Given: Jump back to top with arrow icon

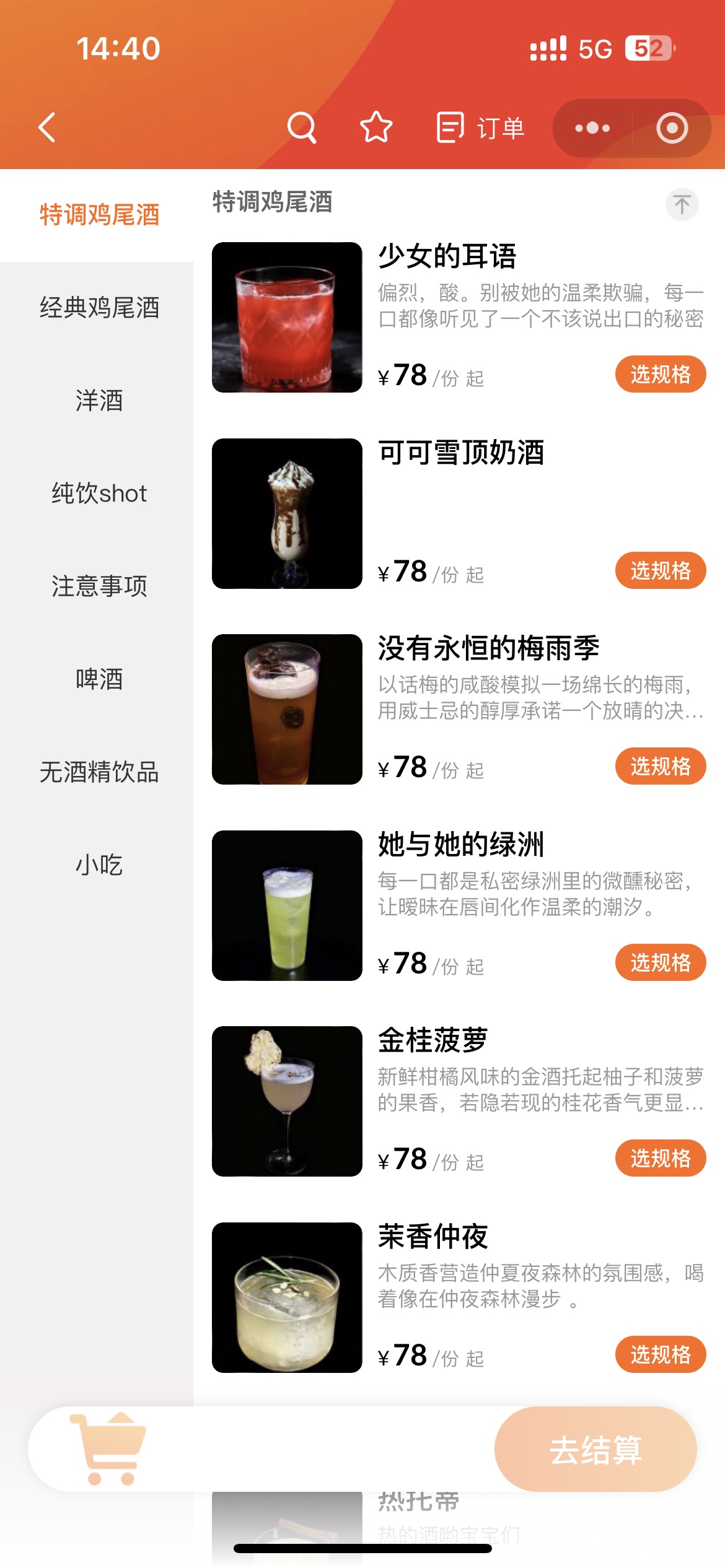Looking at the screenshot, I should [x=682, y=204].
